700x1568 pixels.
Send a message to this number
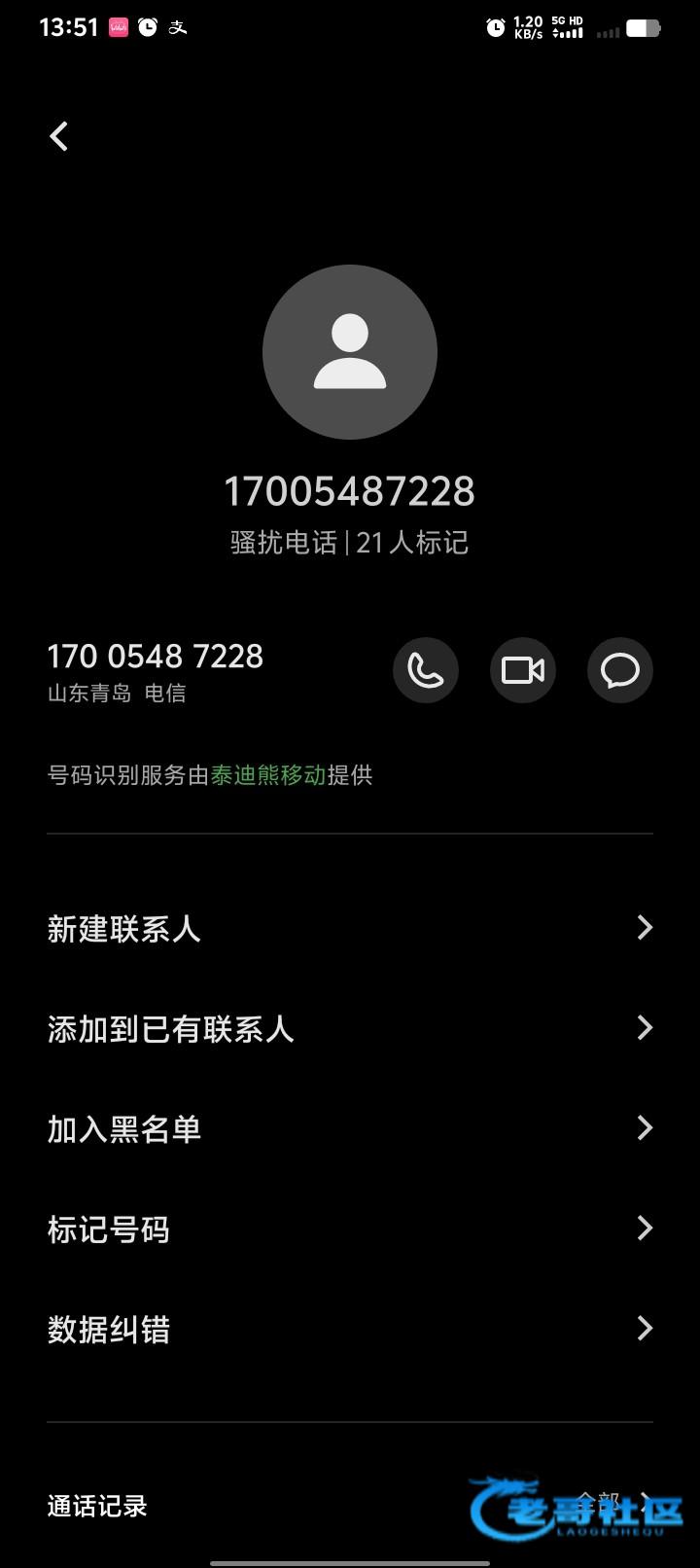(x=620, y=670)
